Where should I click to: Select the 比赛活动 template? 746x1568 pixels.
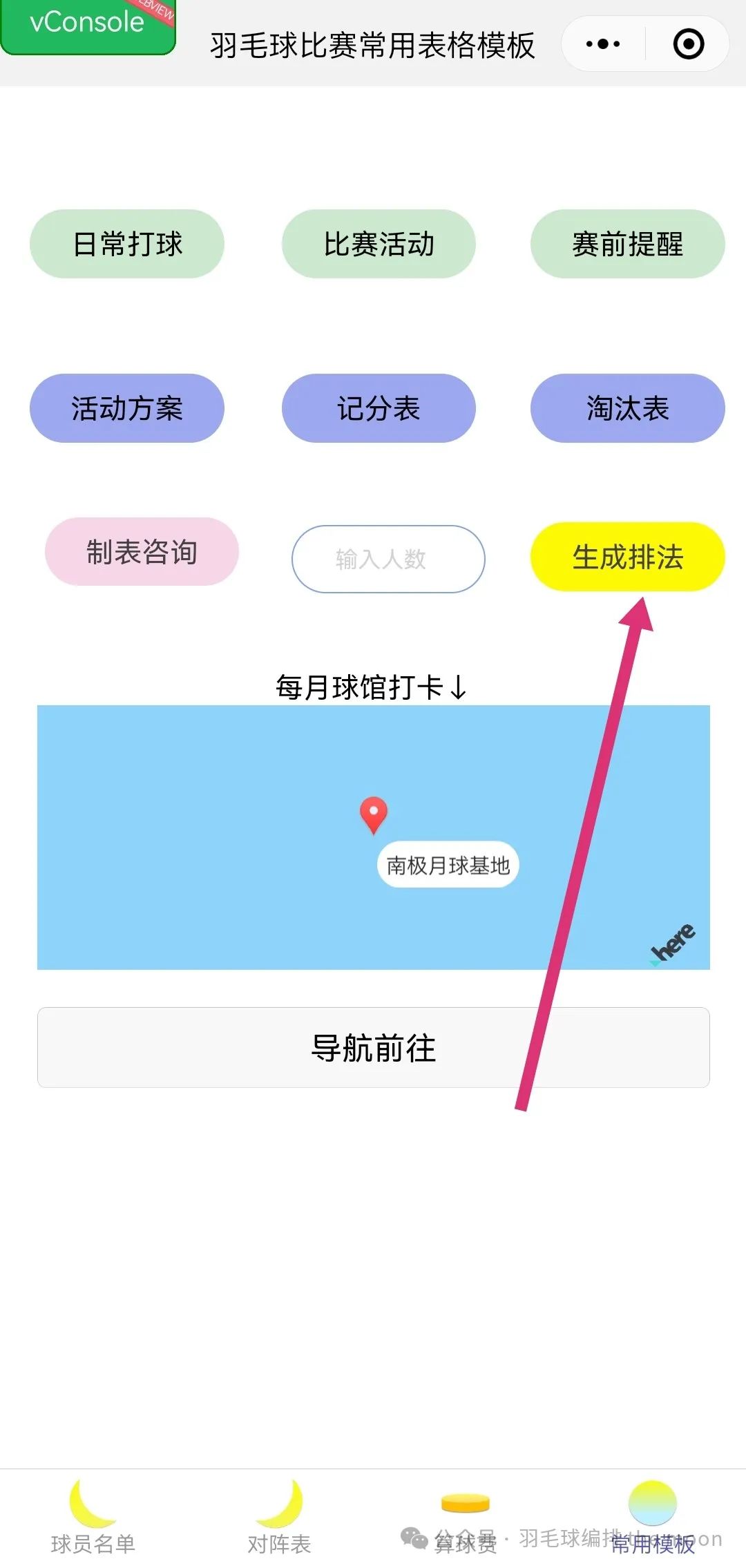[379, 244]
